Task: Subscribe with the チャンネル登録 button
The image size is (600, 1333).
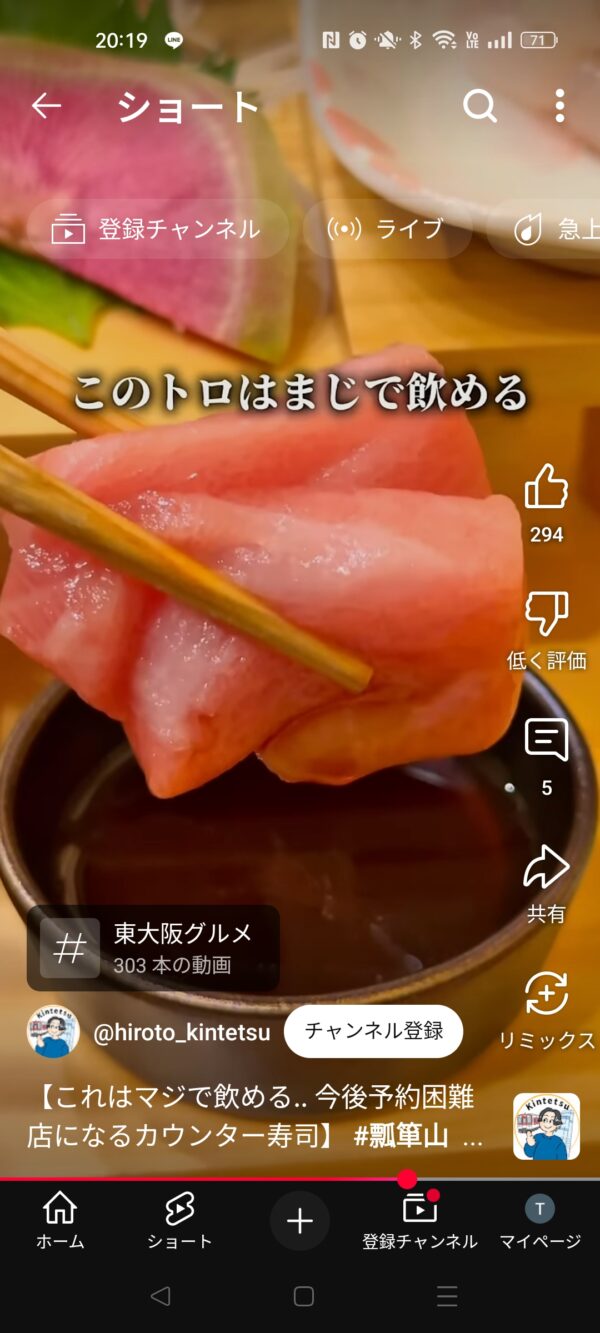Action: coord(373,1031)
